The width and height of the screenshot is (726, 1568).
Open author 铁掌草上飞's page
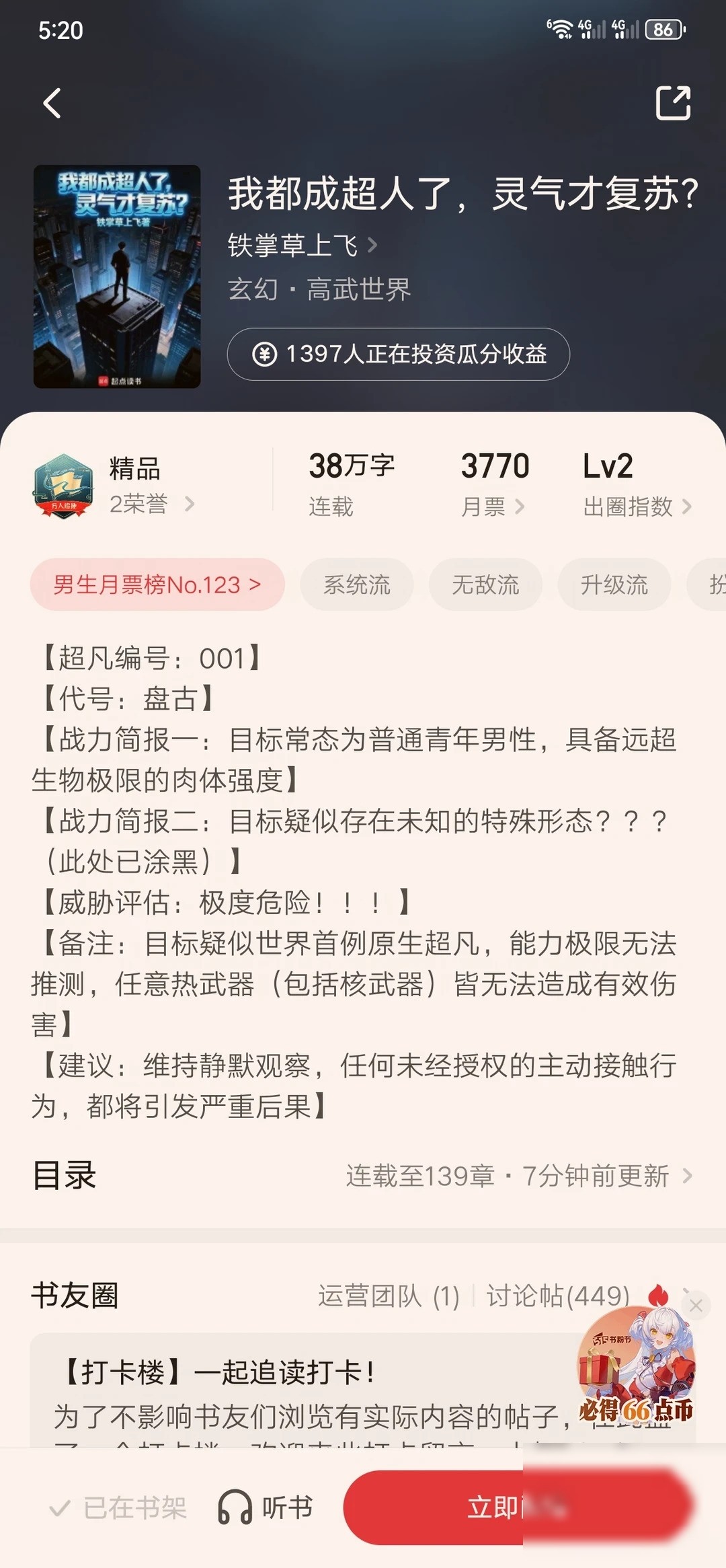[x=302, y=245]
